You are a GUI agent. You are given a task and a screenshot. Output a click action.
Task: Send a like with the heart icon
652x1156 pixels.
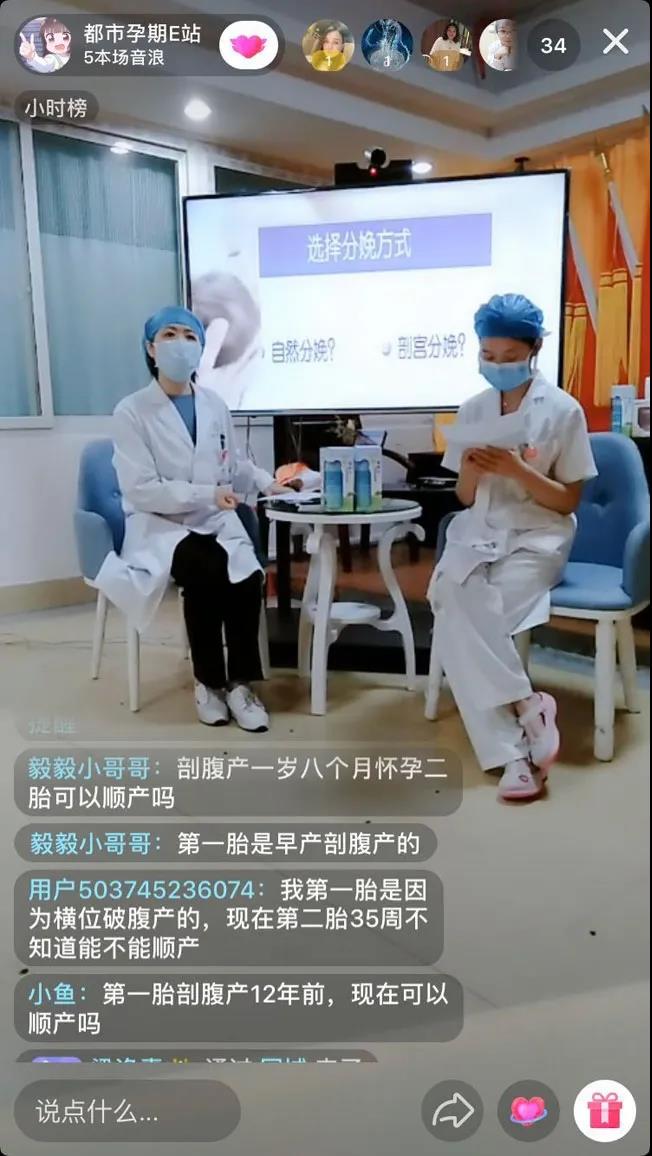(528, 1110)
